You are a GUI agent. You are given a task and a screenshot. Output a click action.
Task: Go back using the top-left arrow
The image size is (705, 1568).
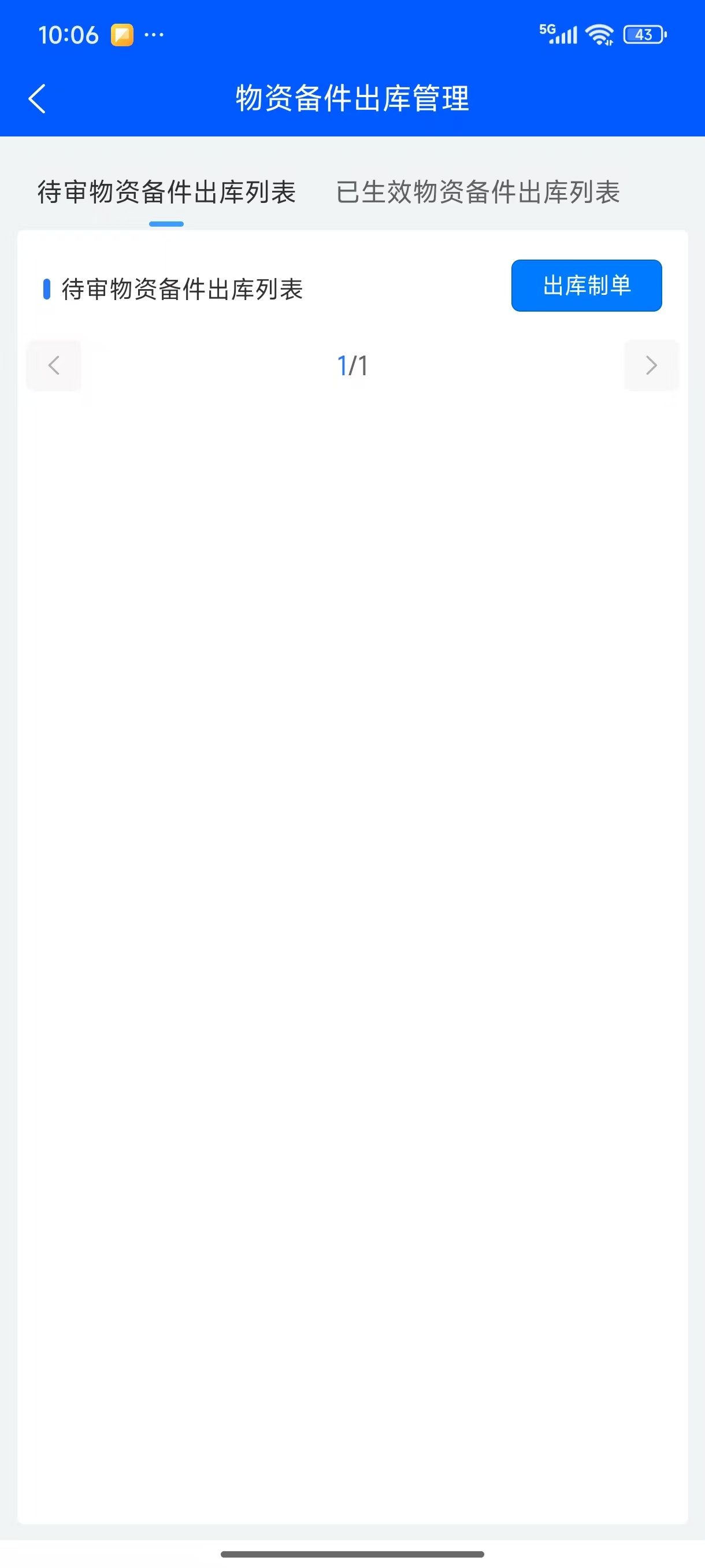(37, 99)
